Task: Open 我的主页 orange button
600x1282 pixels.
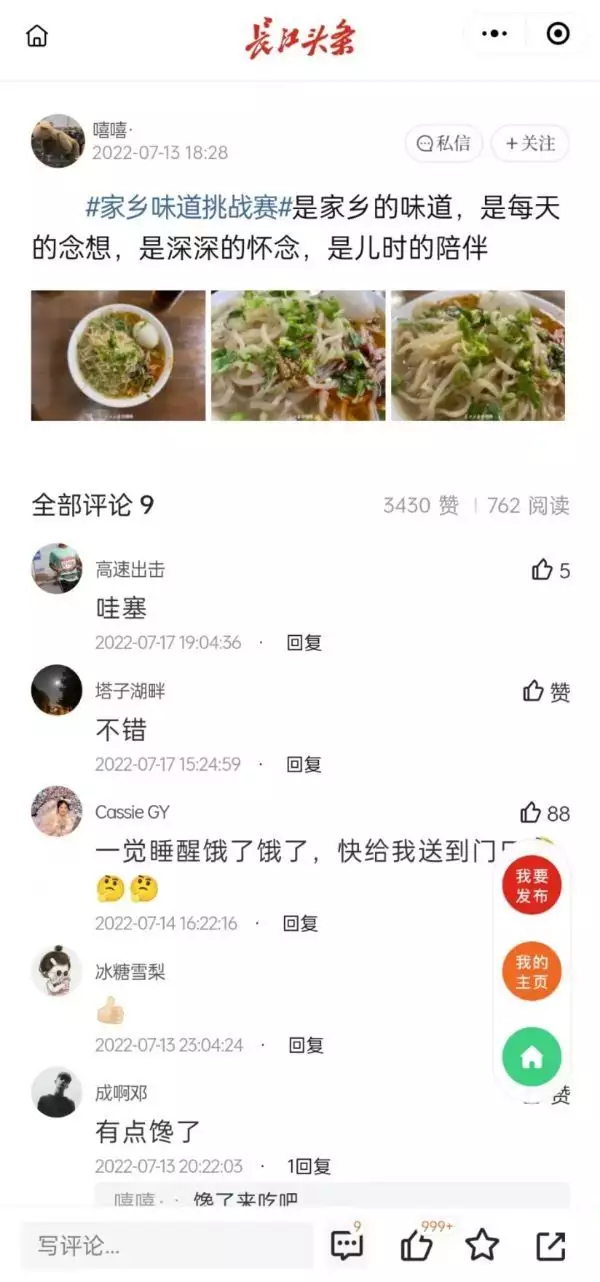Action: pyautogui.click(x=532, y=972)
